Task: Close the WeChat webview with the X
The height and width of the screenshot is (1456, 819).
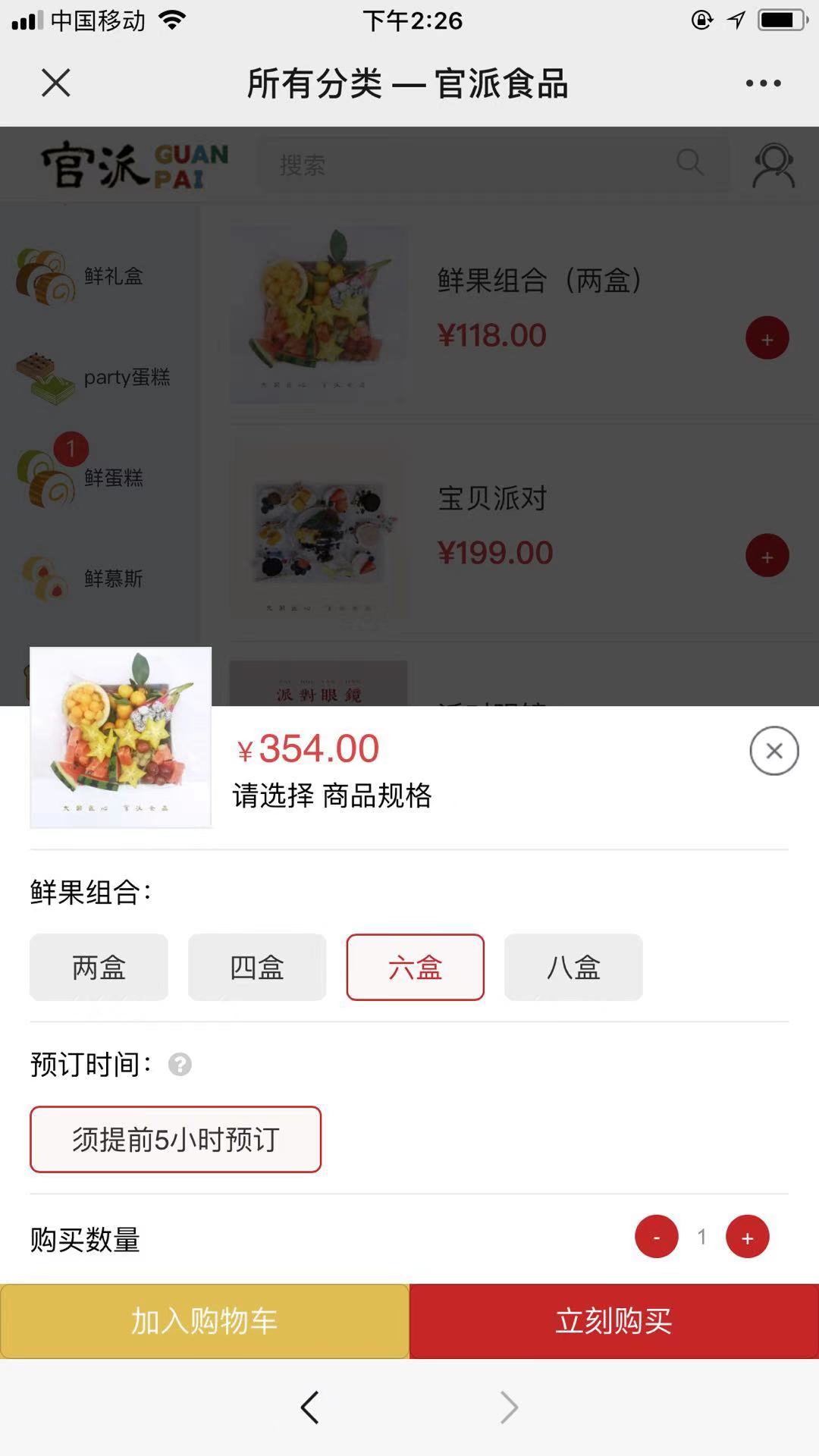Action: pos(55,83)
